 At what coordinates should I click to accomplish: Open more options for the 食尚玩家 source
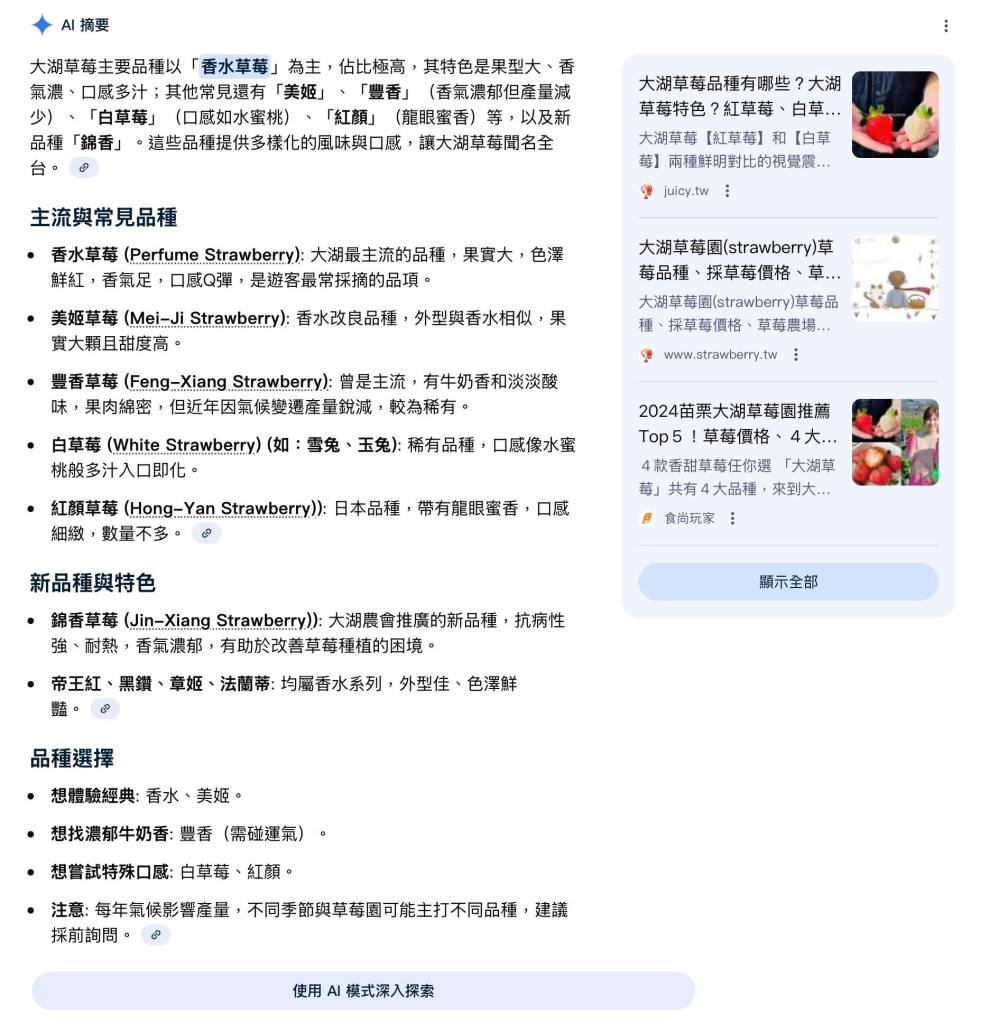point(732,518)
